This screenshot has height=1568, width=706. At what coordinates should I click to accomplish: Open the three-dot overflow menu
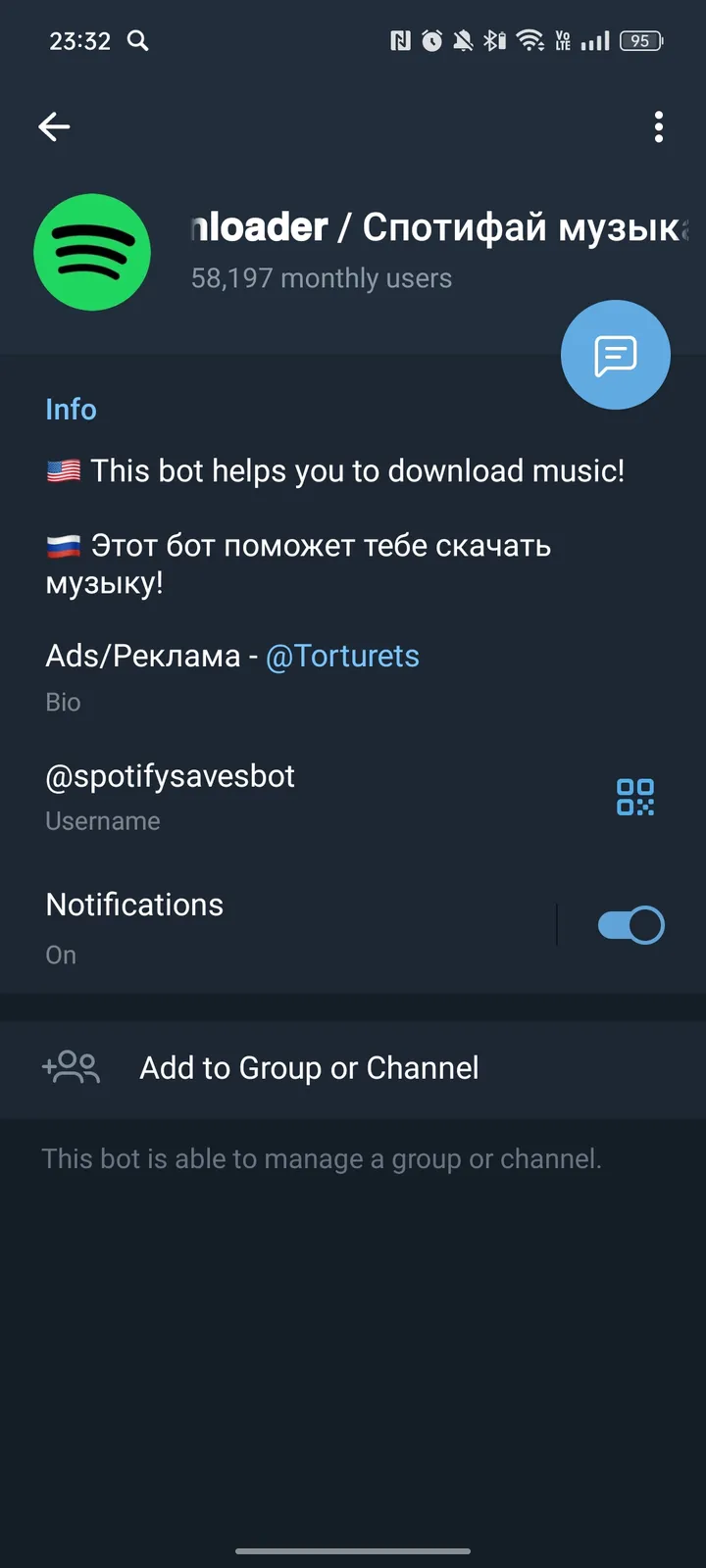(658, 126)
